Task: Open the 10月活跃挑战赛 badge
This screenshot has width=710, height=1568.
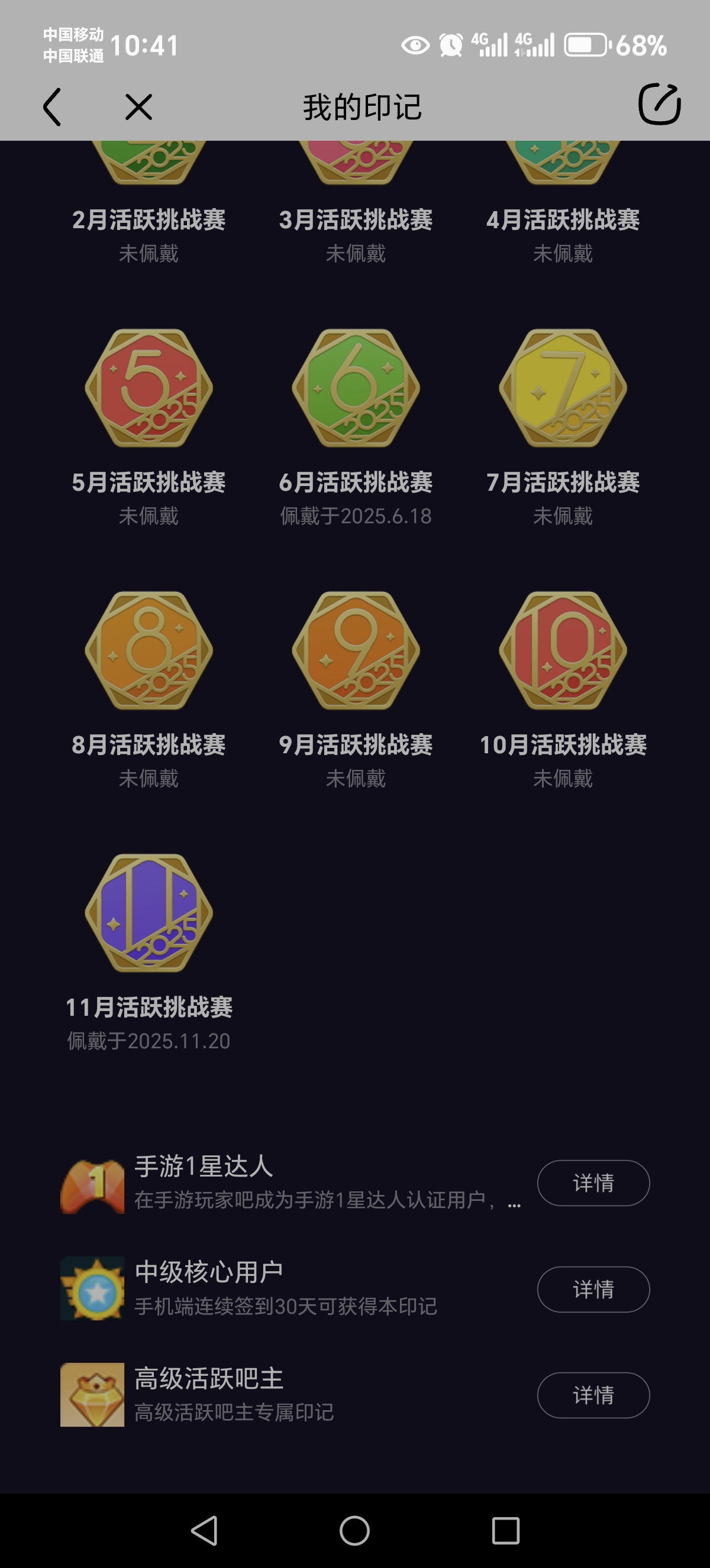Action: 563,650
